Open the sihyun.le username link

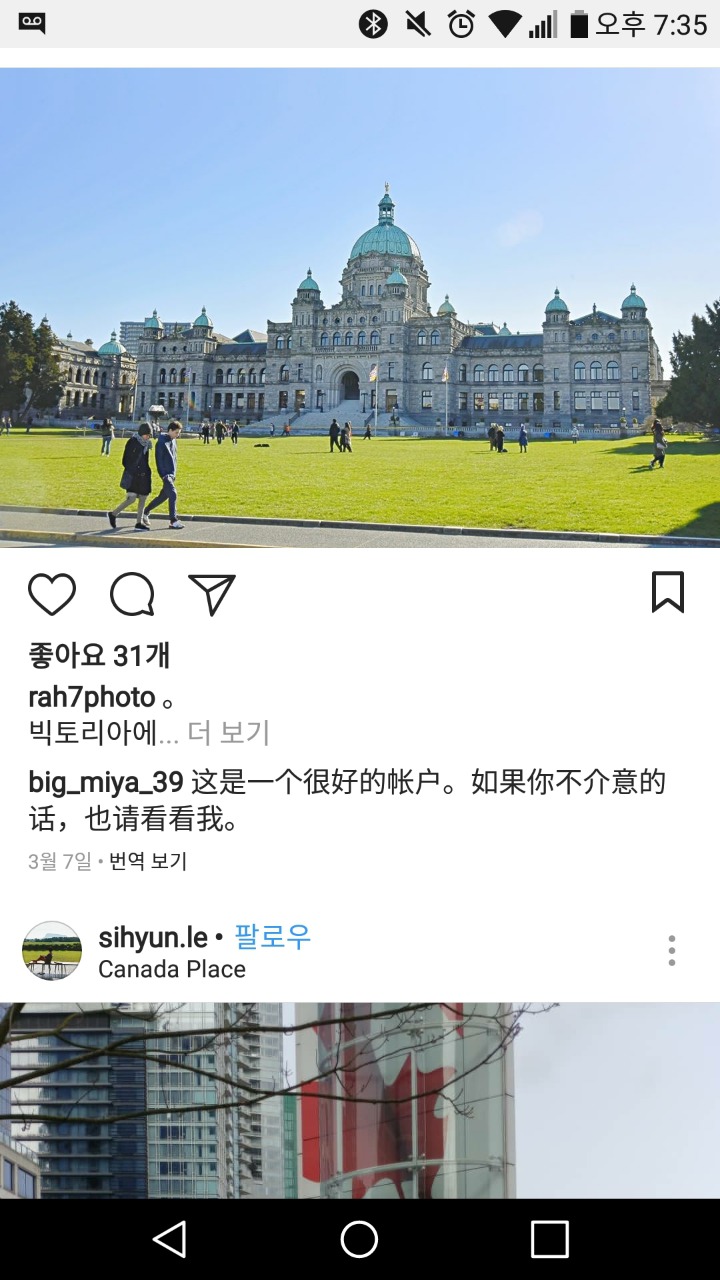[152, 937]
